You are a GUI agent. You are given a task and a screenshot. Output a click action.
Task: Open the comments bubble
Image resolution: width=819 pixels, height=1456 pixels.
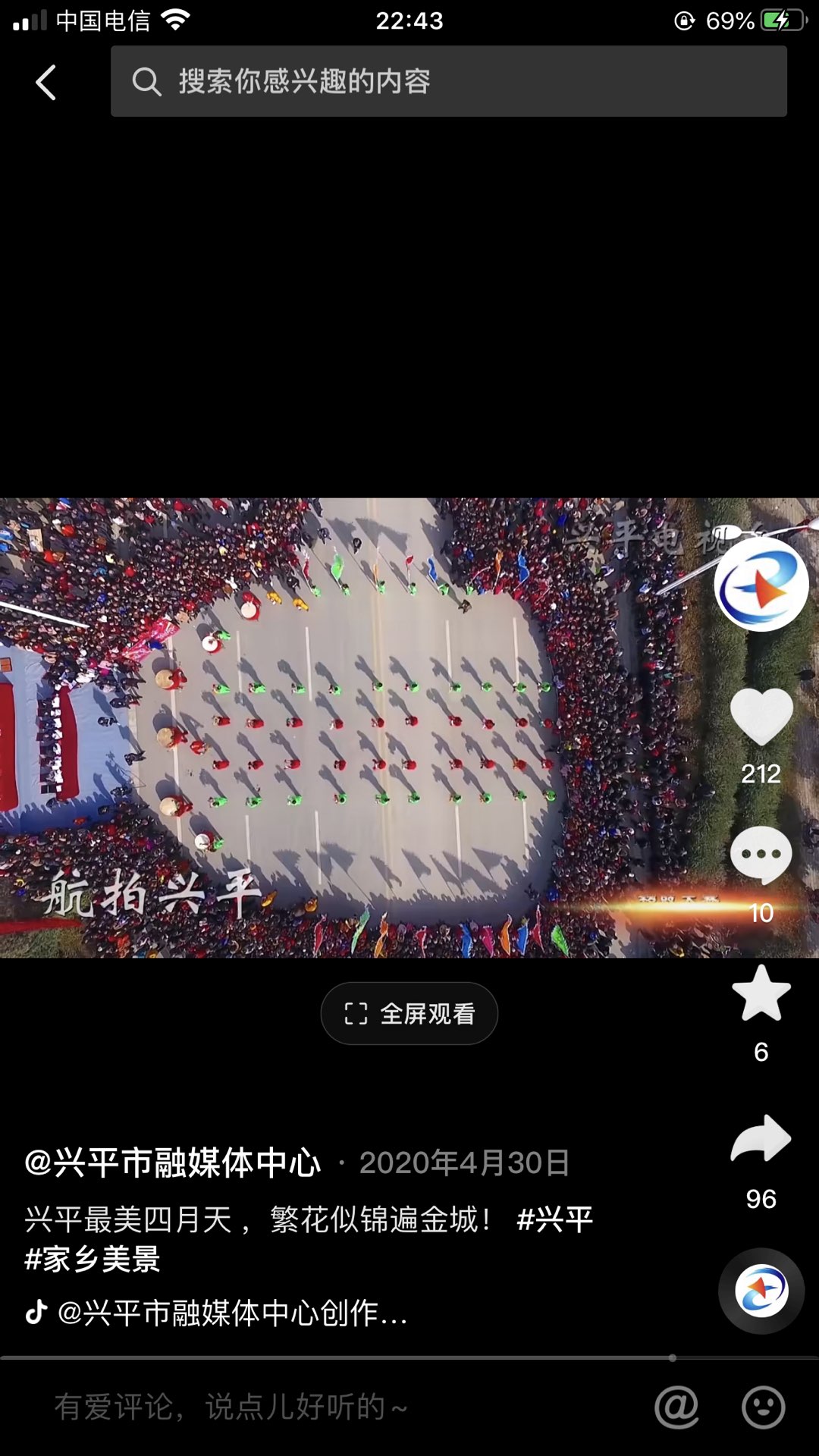click(761, 855)
